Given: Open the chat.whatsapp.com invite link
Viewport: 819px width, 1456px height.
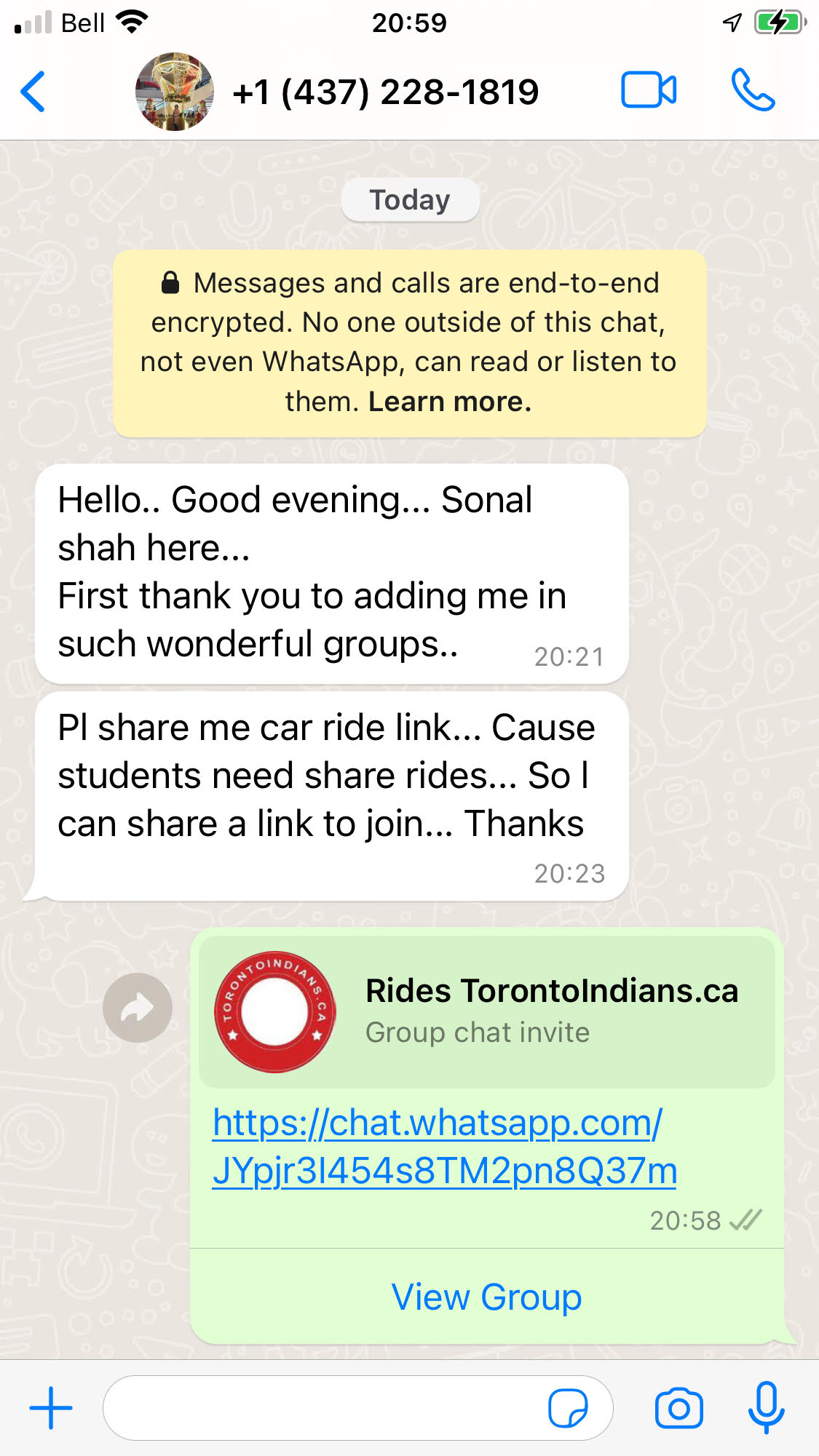Looking at the screenshot, I should (444, 1147).
